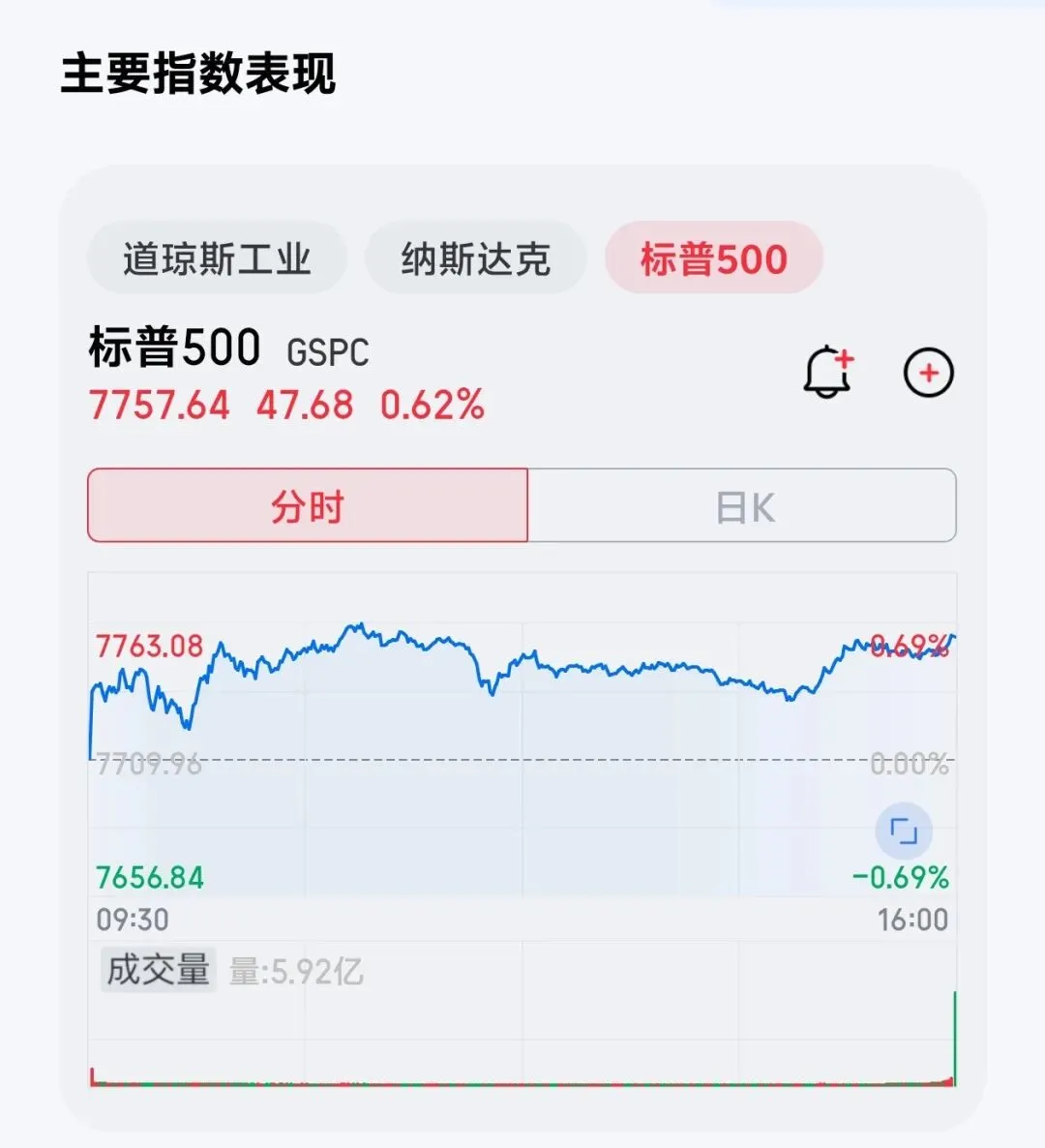1045x1148 pixels.
Task: Set a price alert with the bell icon
Action: point(828,372)
